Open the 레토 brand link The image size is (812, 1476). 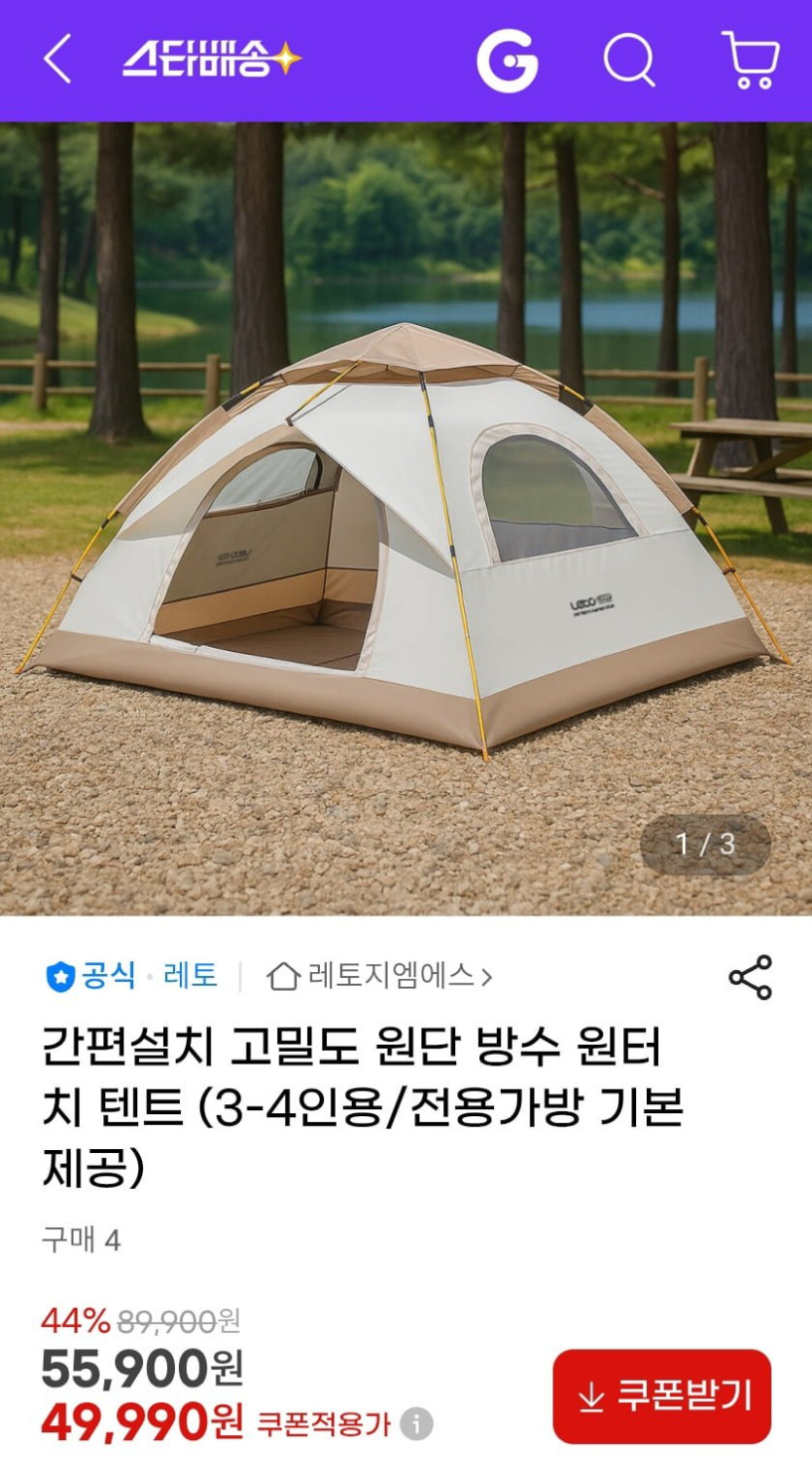coord(191,975)
